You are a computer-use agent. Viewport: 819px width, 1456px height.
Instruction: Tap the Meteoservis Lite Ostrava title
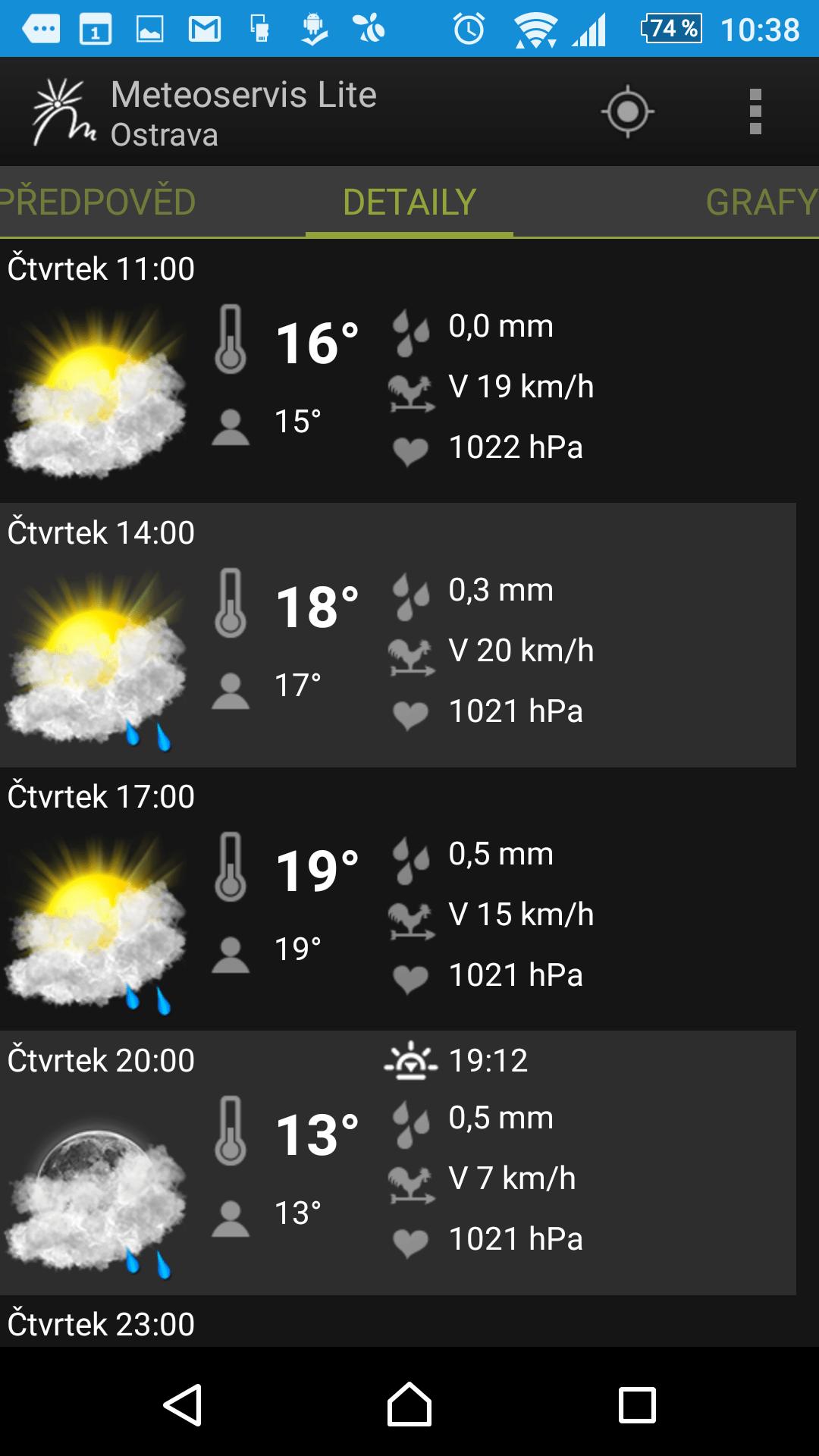243,114
